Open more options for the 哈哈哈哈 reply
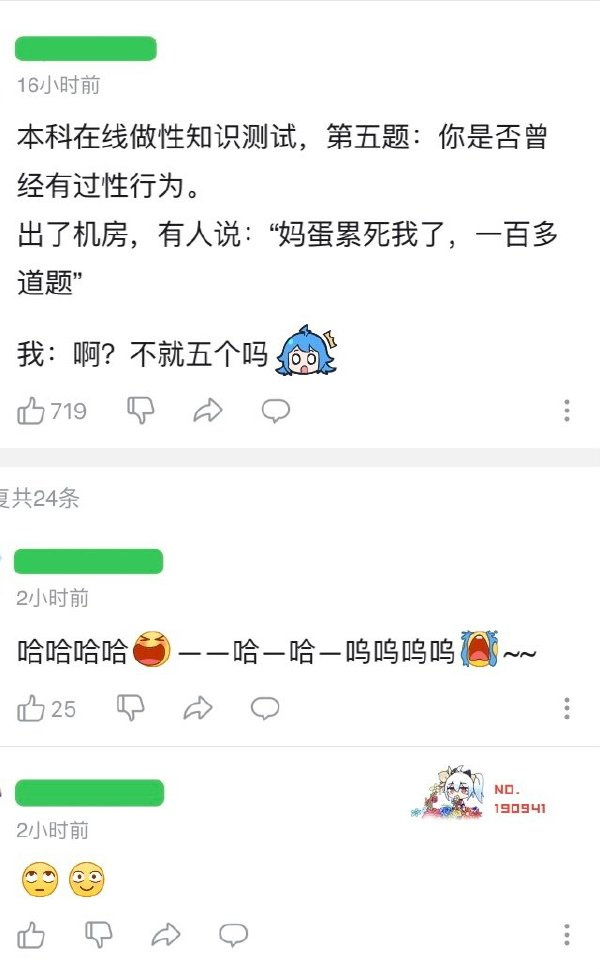Screen dimensions: 600x969 (567, 708)
